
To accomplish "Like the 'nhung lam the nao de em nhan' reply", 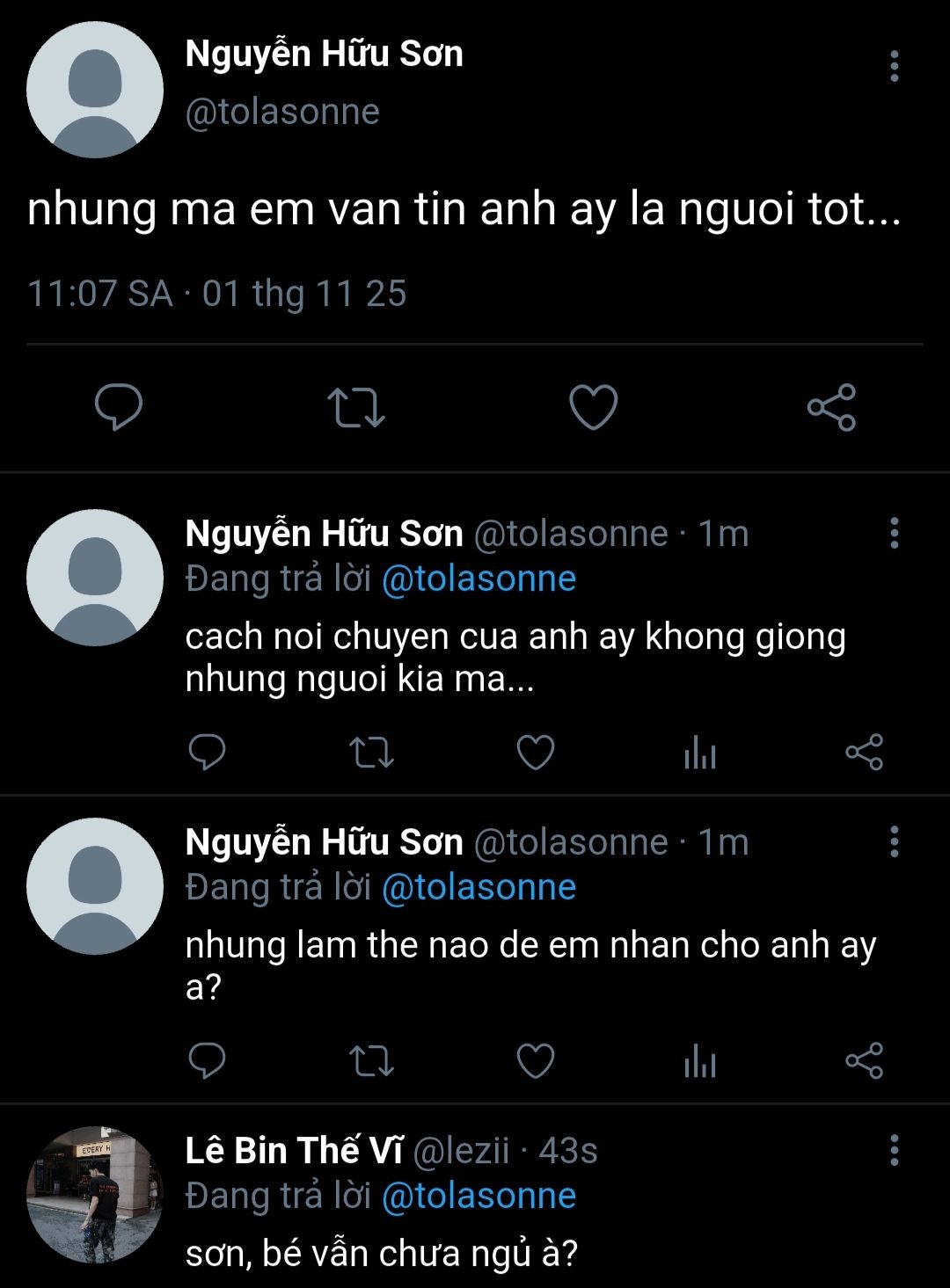I will tap(535, 1061).
